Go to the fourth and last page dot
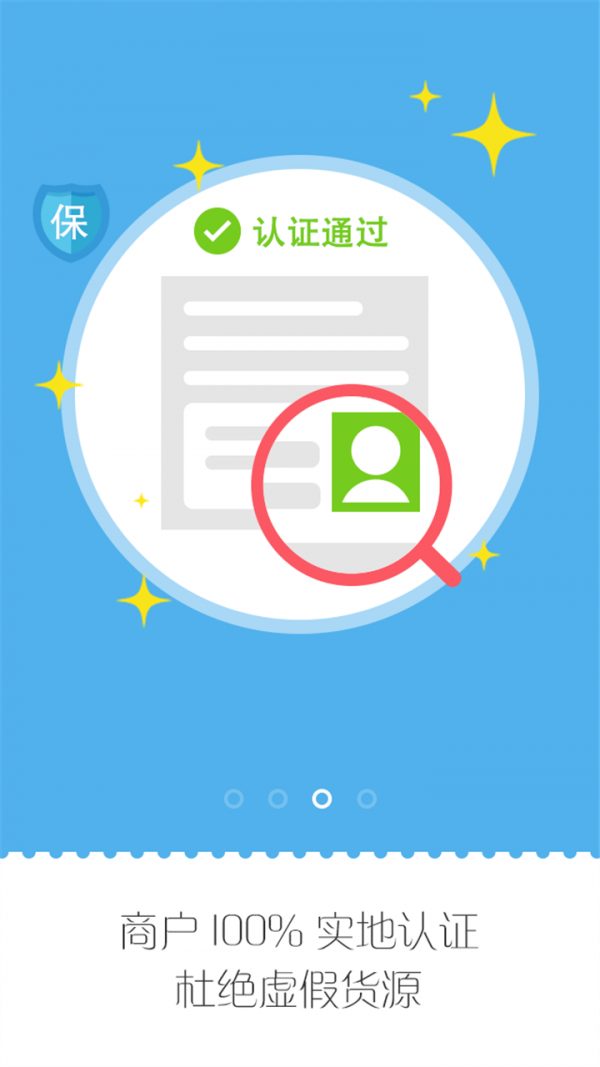This screenshot has height=1067, width=600. pyautogui.click(x=367, y=798)
